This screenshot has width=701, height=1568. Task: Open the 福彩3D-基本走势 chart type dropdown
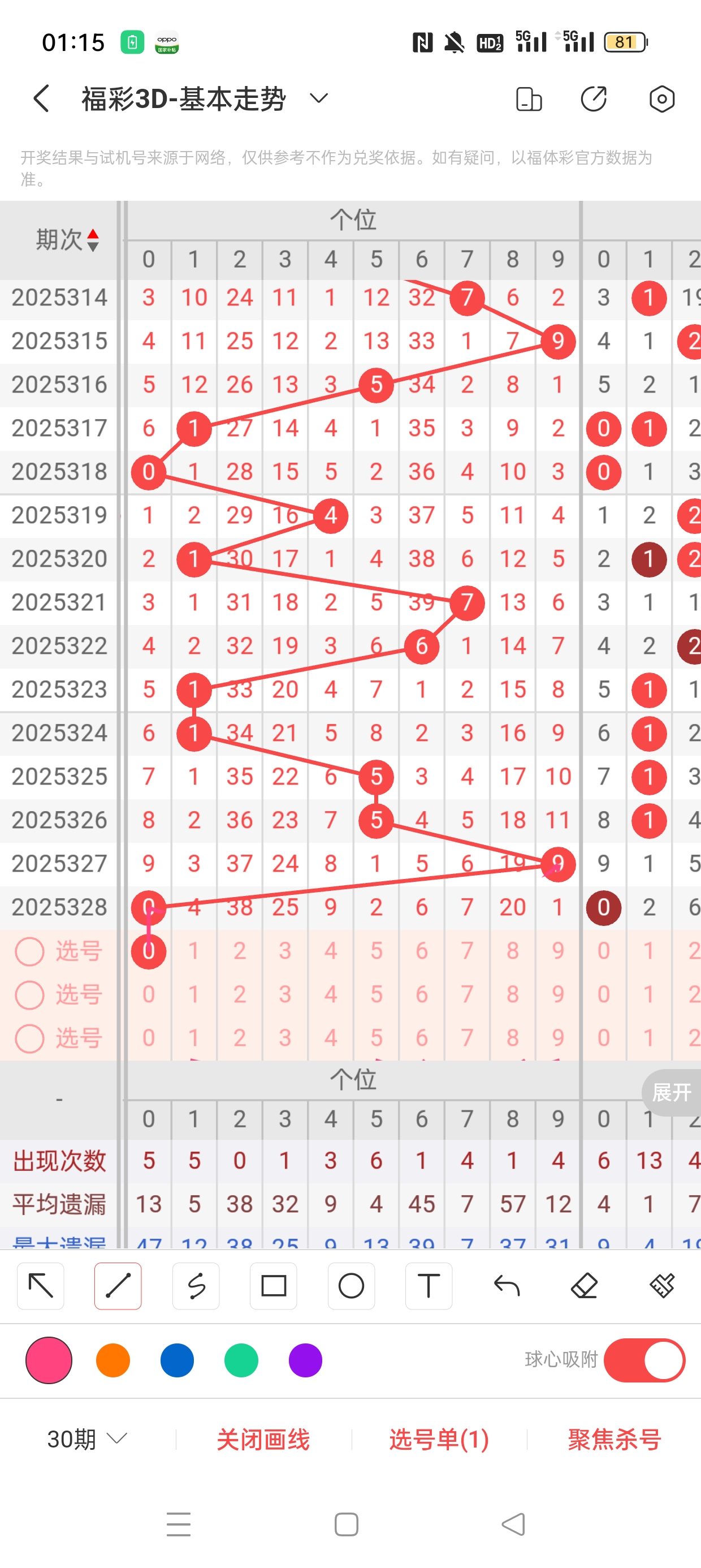318,98
